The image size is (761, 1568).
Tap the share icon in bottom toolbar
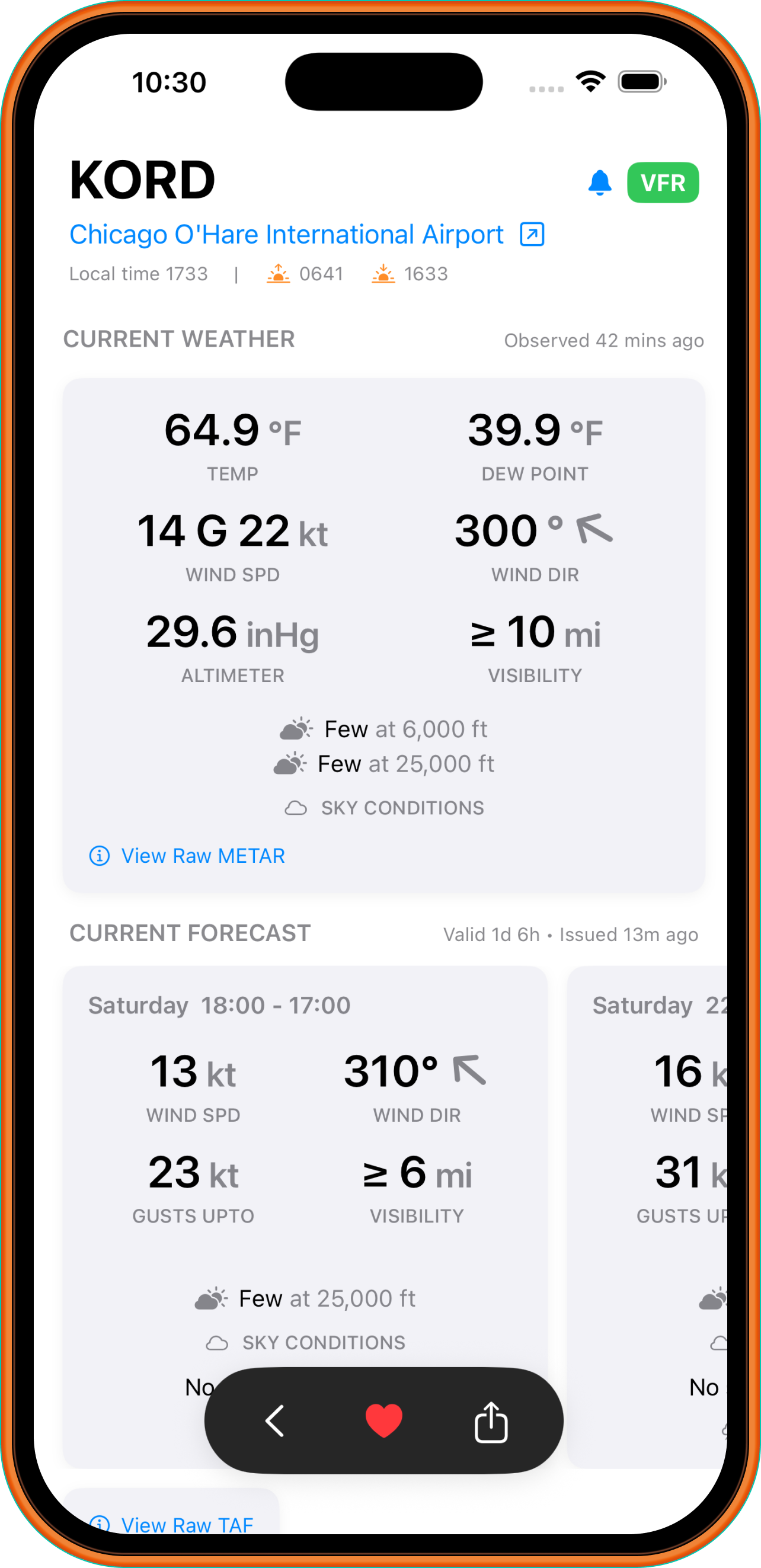click(x=491, y=1421)
